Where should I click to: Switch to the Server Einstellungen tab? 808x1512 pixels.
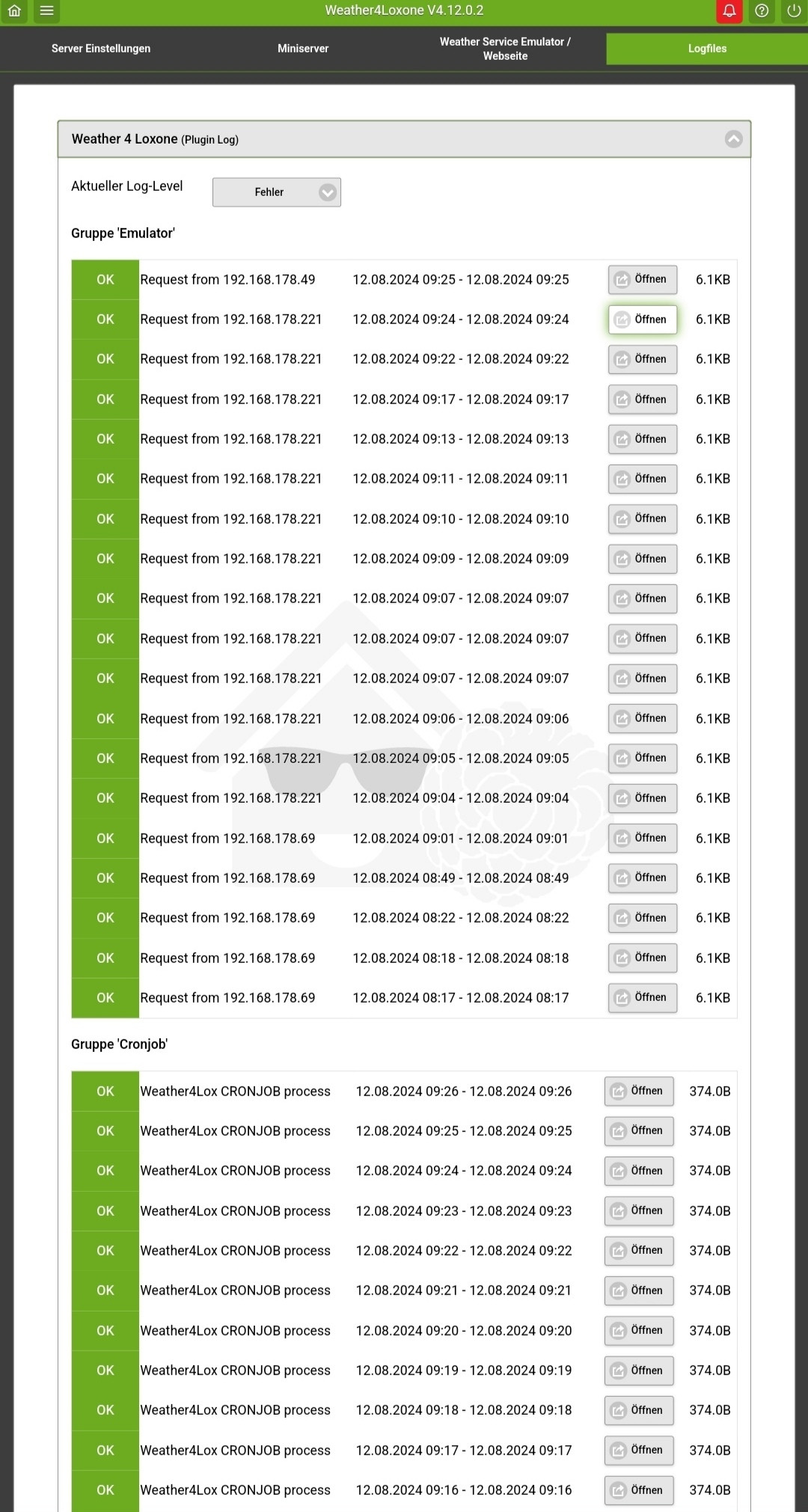[x=101, y=49]
